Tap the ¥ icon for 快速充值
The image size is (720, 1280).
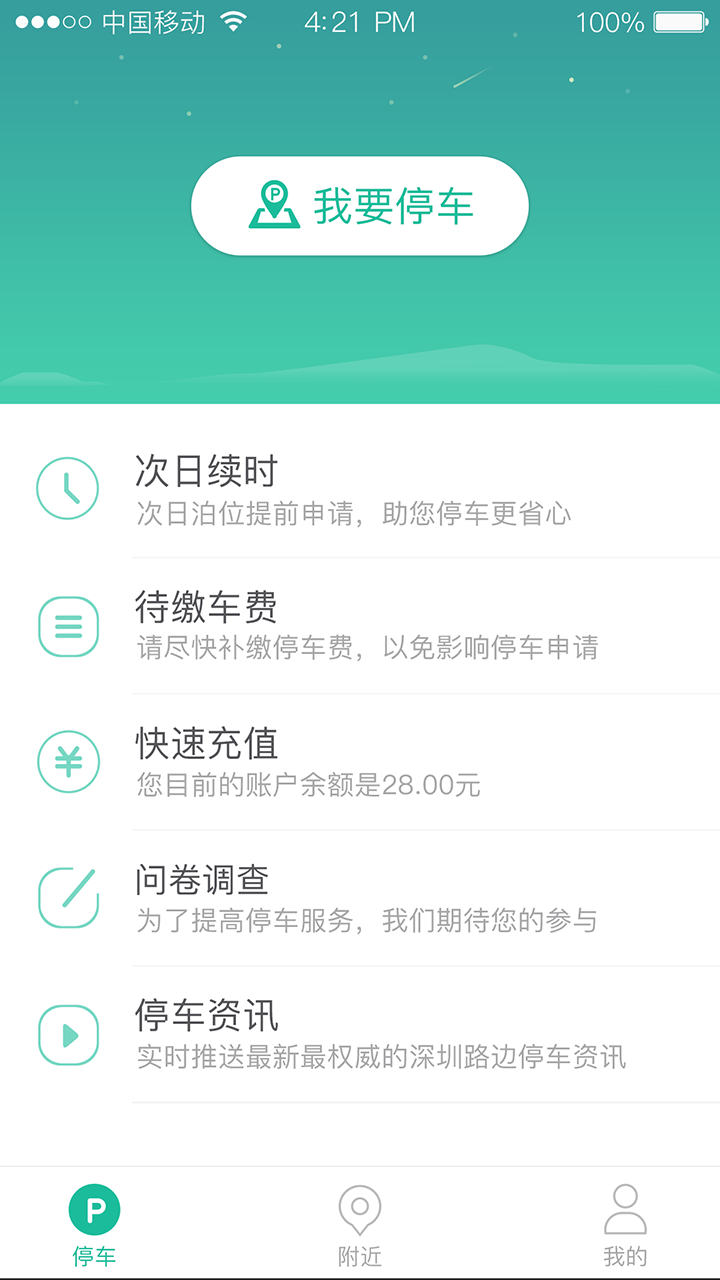pyautogui.click(x=67, y=762)
